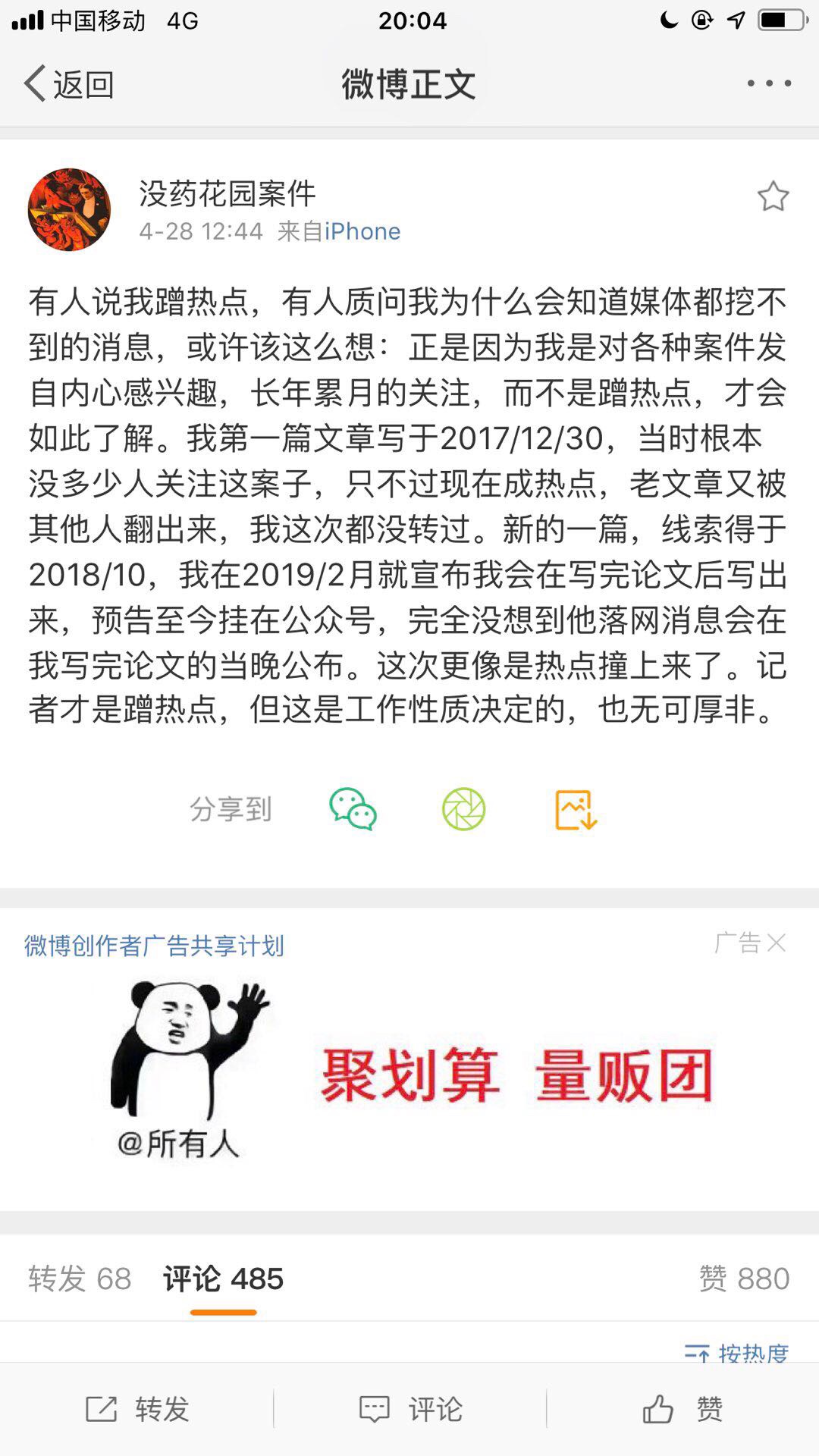Dismiss the 广告 advertisement

[776, 943]
